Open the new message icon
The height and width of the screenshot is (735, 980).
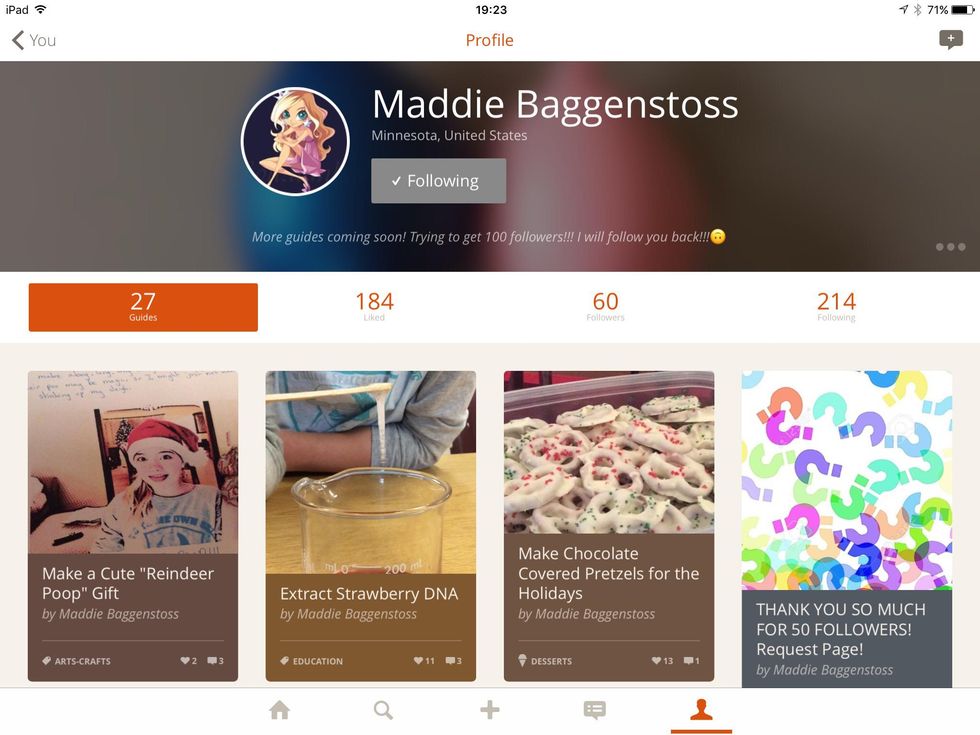tap(950, 40)
